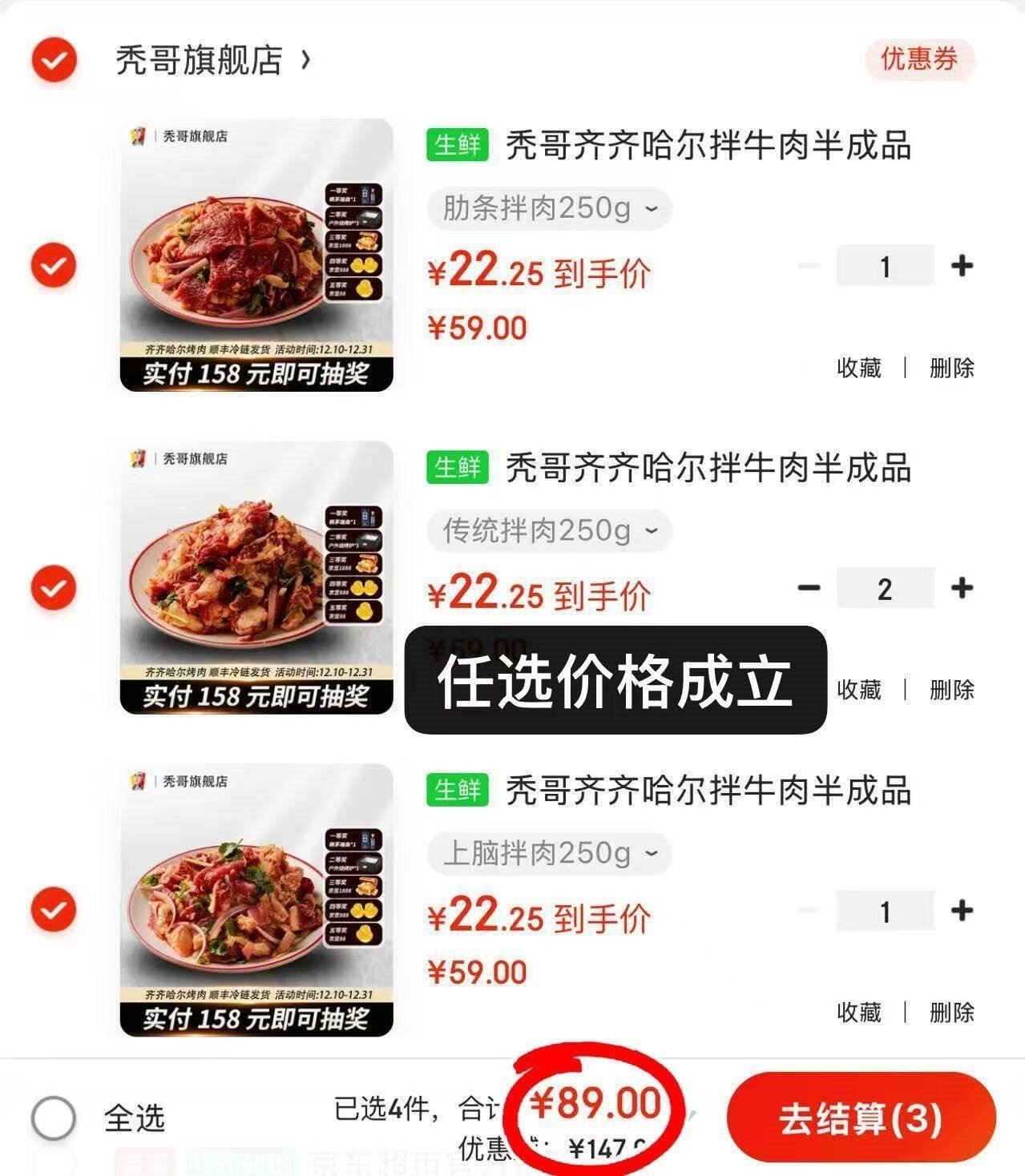Tap 收藏 for the 上脑拌肉250g item
The height and width of the screenshot is (1176, 1025).
859,1013
